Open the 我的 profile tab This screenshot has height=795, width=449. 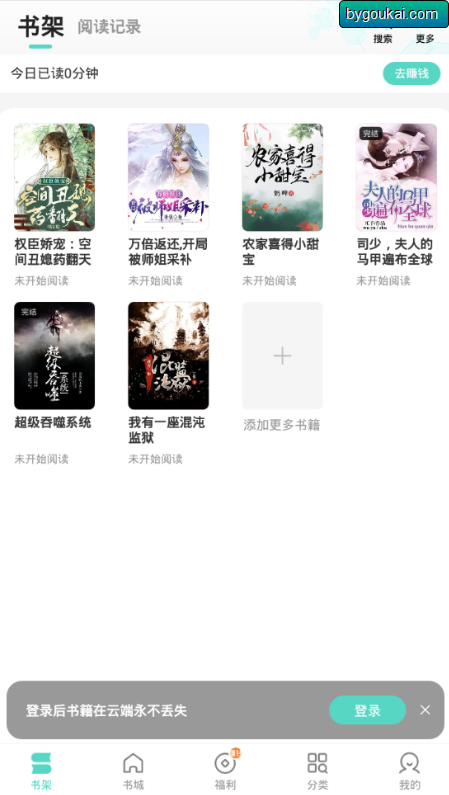409,771
